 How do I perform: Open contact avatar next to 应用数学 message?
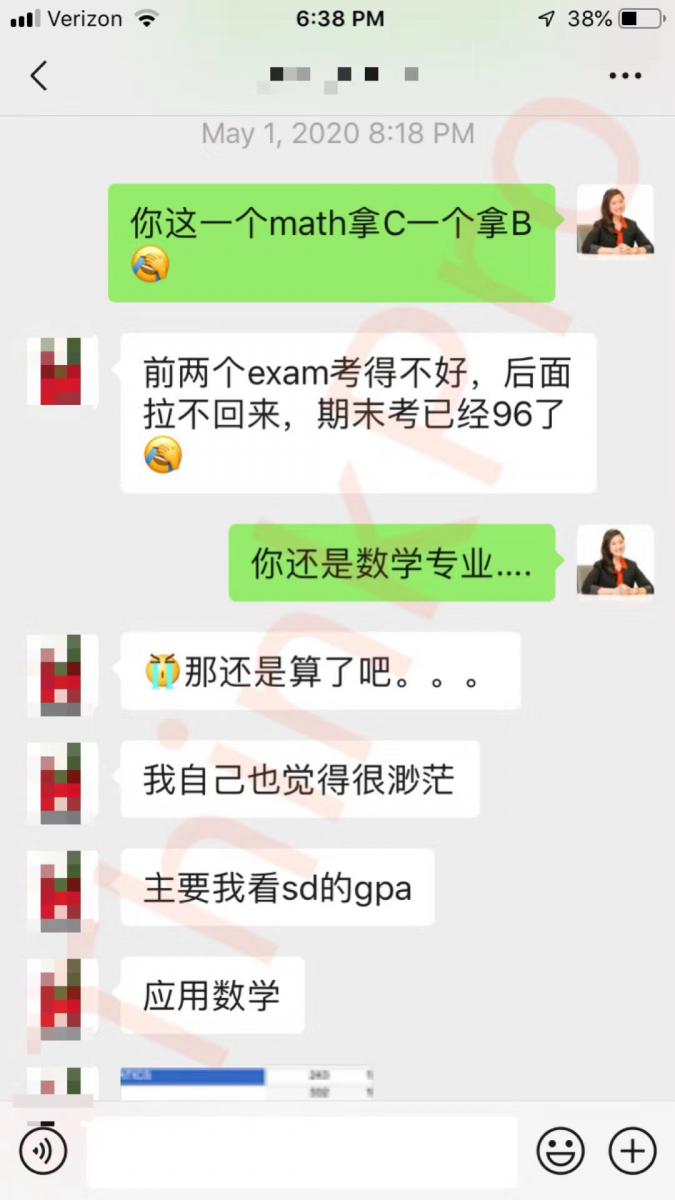(61, 995)
